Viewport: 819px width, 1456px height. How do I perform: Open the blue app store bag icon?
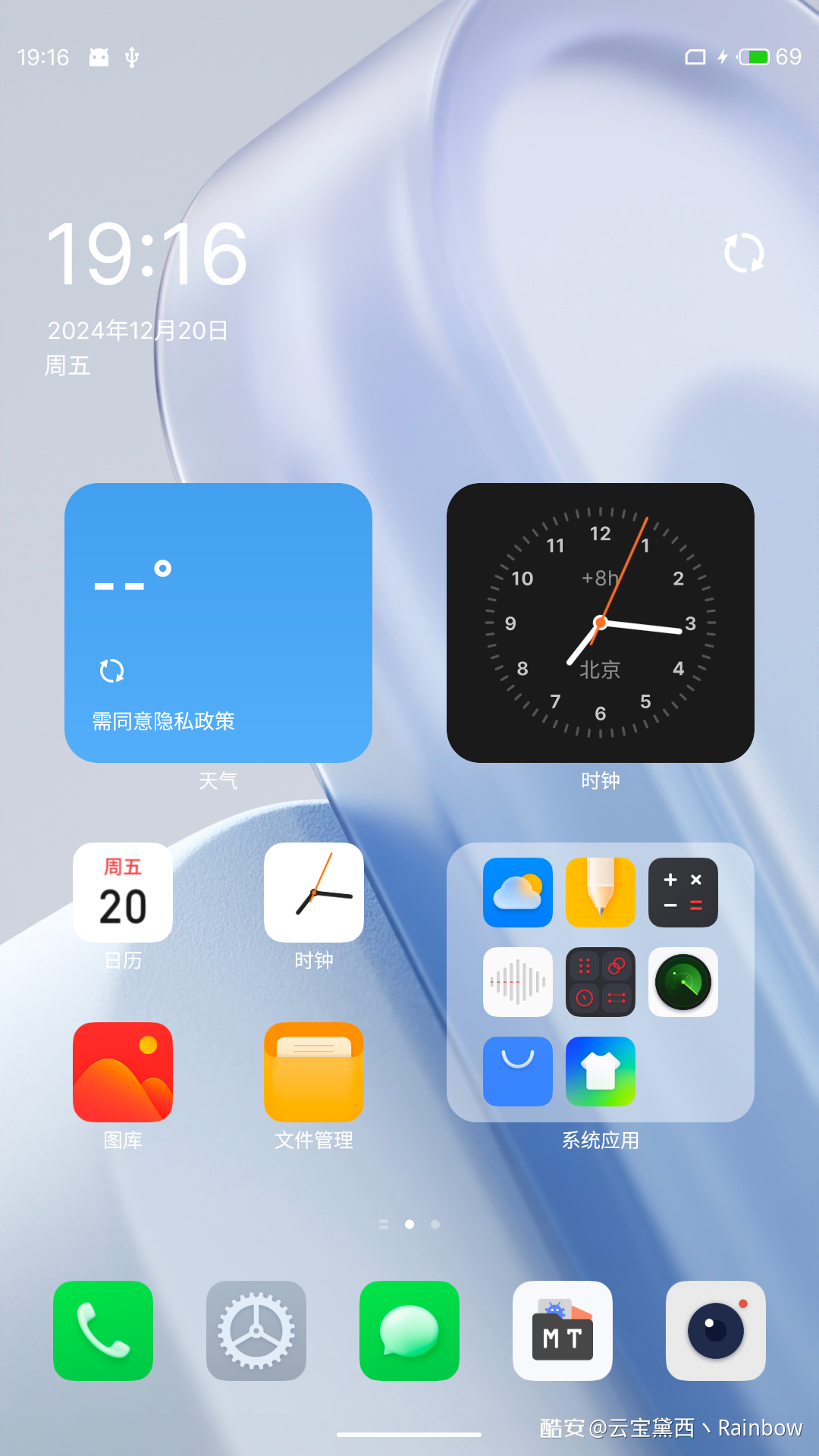[x=518, y=1072]
